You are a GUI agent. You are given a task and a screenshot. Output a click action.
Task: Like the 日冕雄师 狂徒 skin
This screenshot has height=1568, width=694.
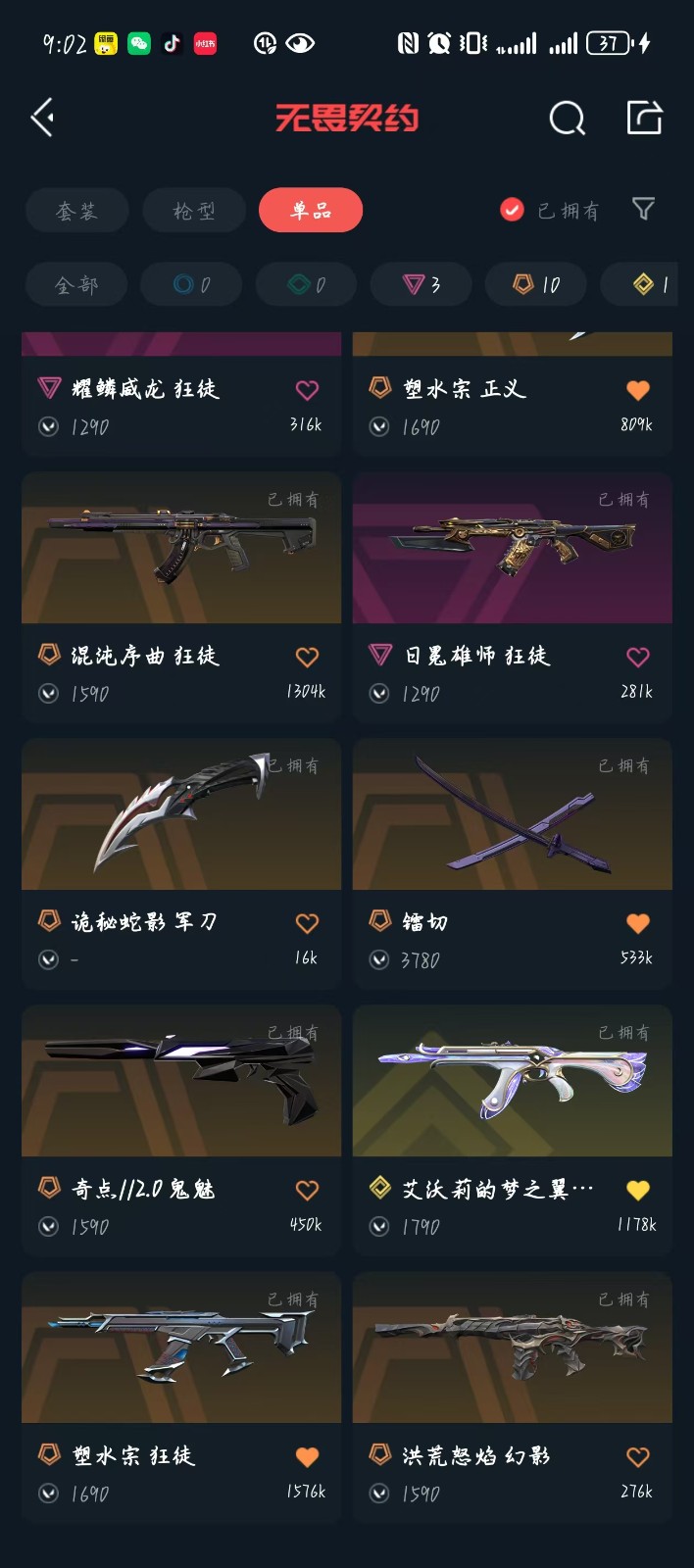pos(638,657)
